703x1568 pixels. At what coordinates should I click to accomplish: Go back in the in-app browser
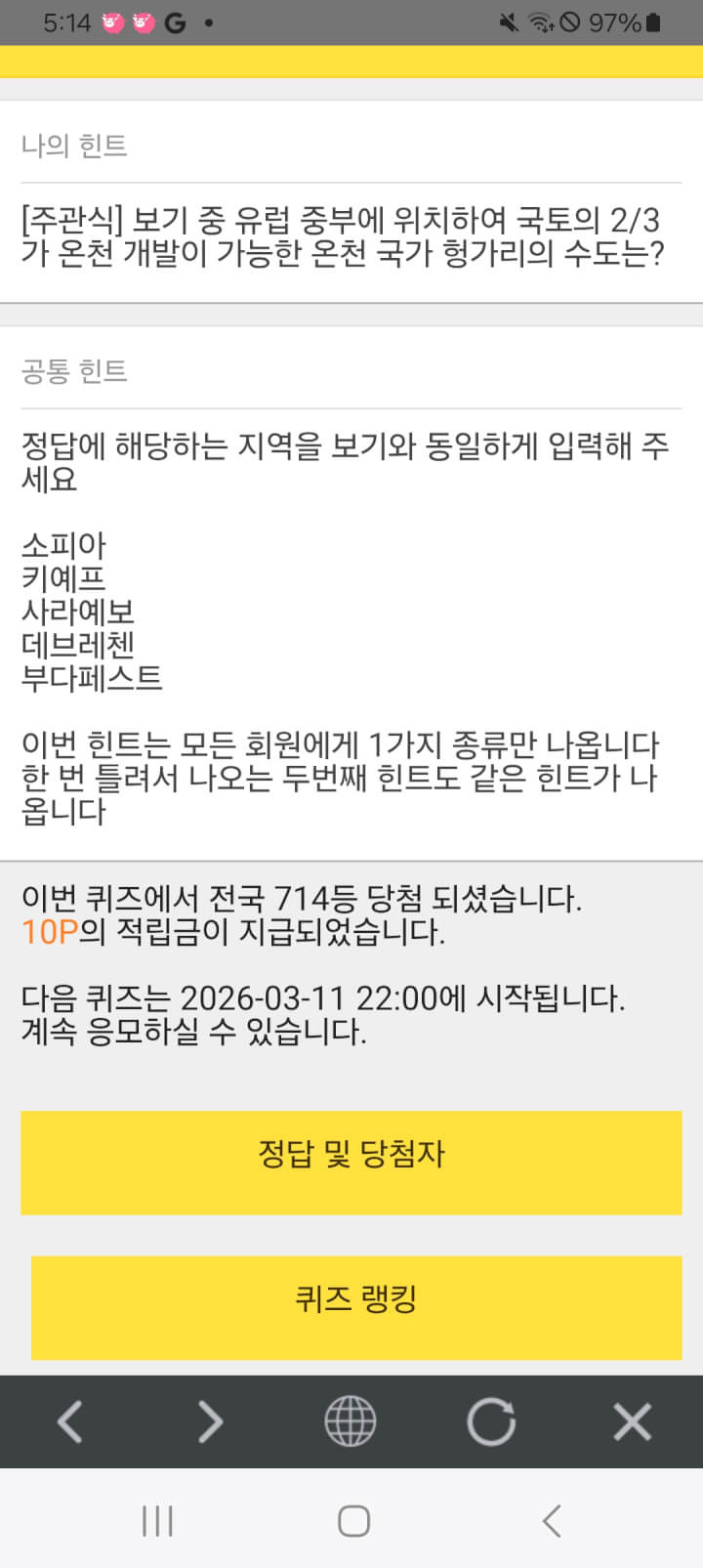click(70, 1421)
